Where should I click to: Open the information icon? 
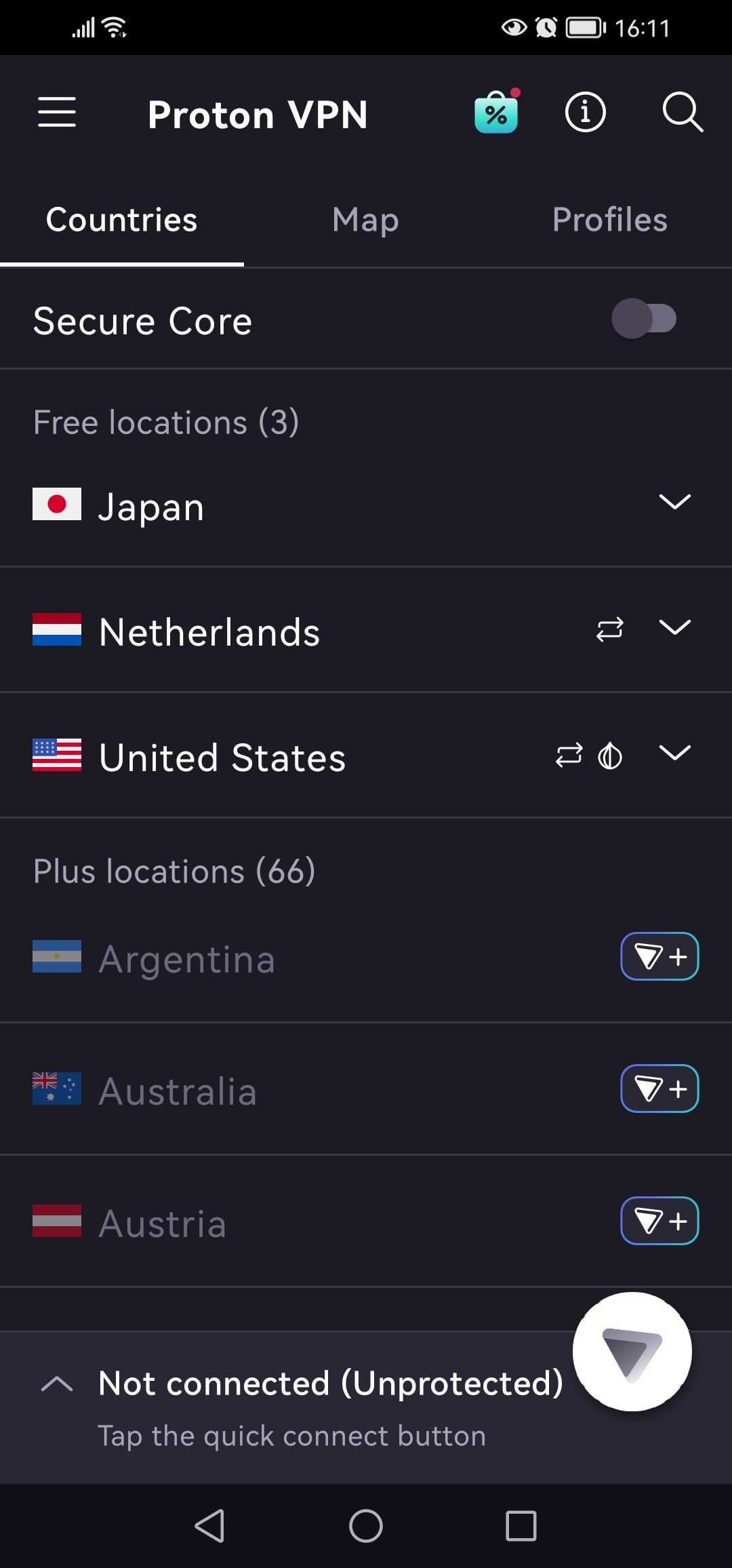(586, 112)
